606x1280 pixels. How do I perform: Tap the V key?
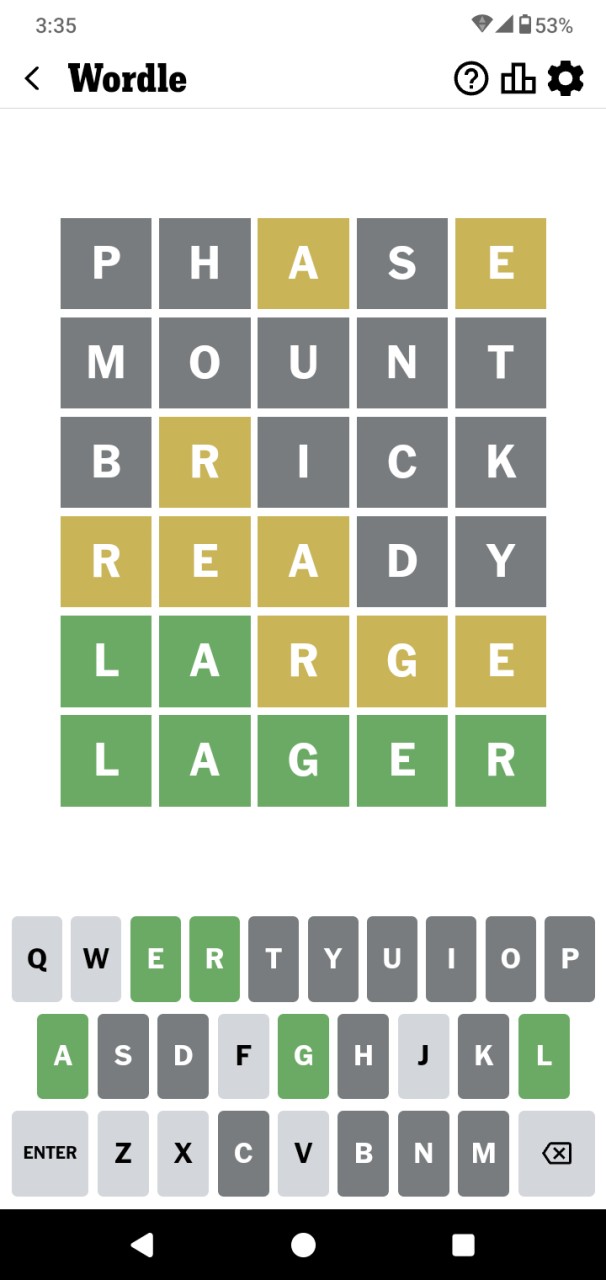[303, 1153]
